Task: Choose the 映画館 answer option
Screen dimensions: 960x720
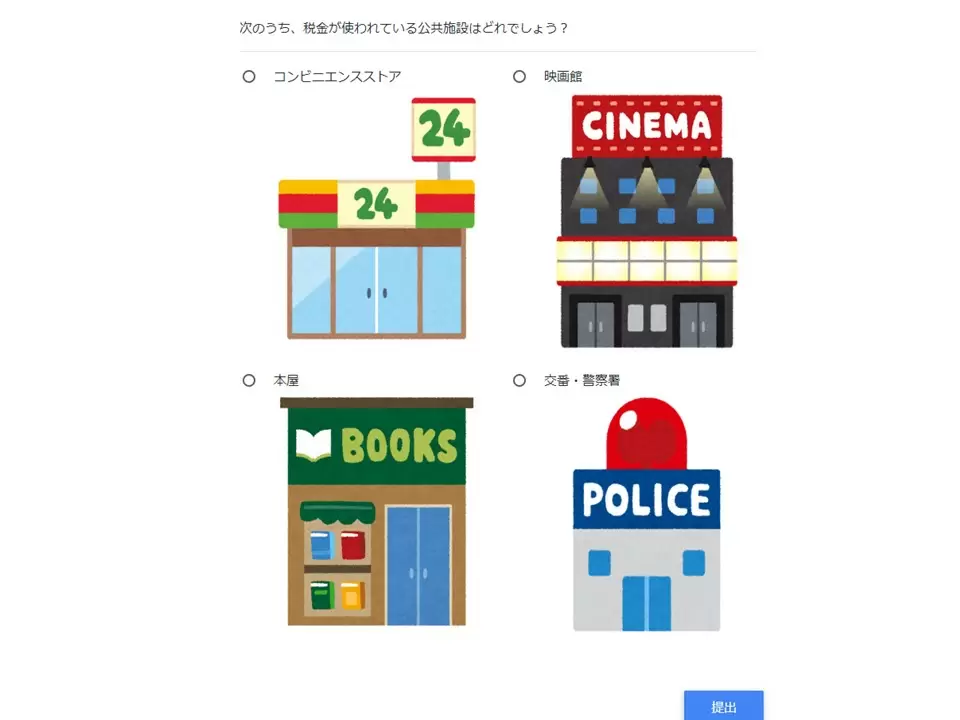Action: point(519,76)
